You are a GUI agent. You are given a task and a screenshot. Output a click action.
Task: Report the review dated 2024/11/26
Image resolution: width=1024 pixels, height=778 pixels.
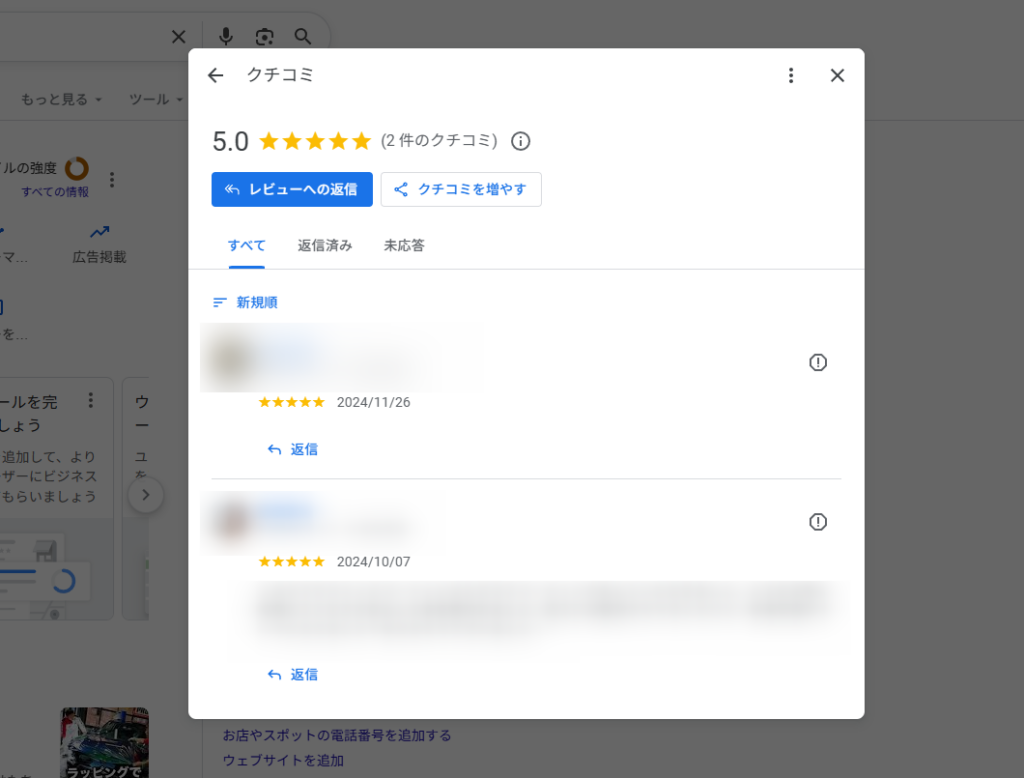pyautogui.click(x=818, y=363)
